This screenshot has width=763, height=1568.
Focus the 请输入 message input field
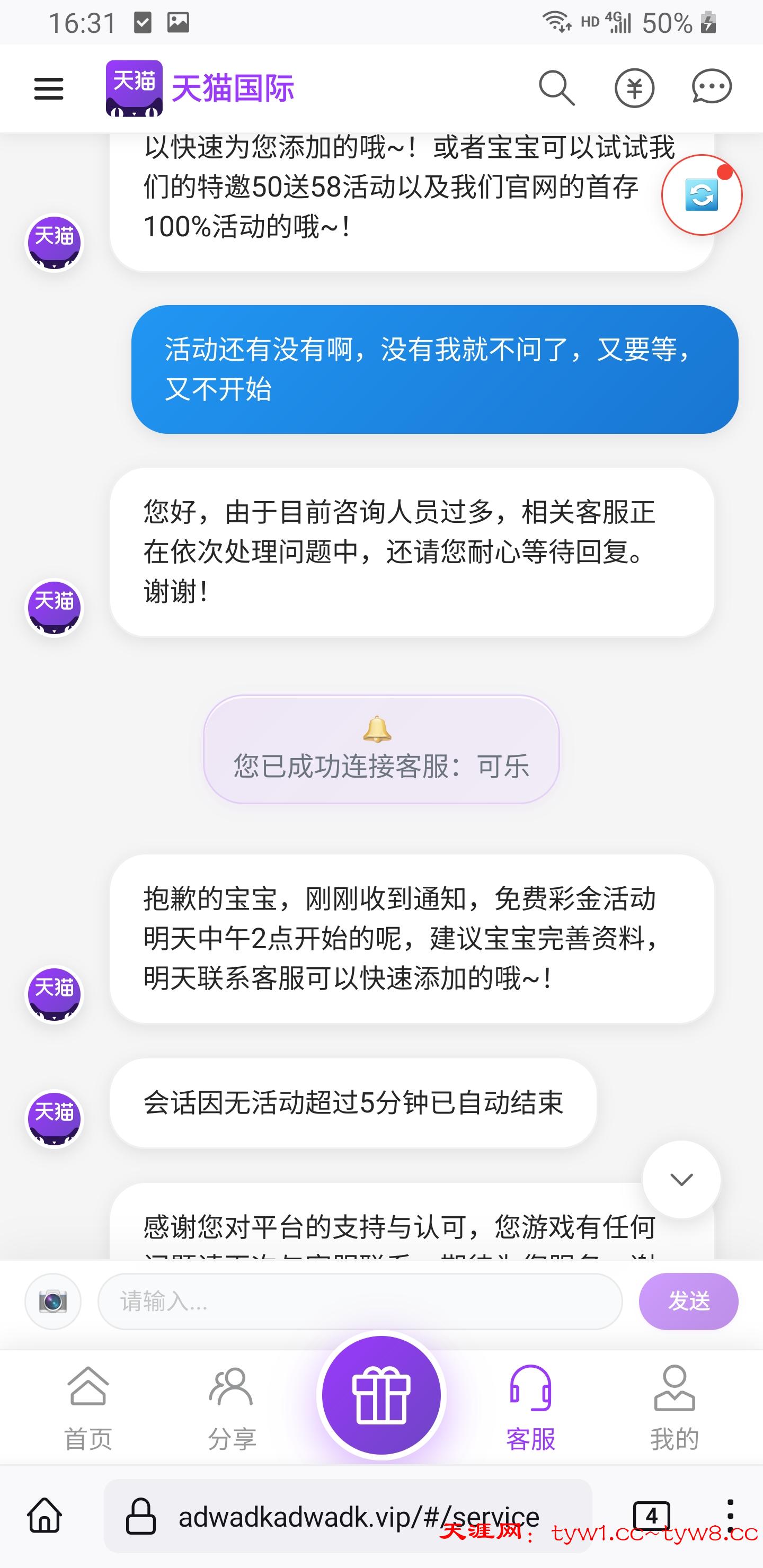359,1302
